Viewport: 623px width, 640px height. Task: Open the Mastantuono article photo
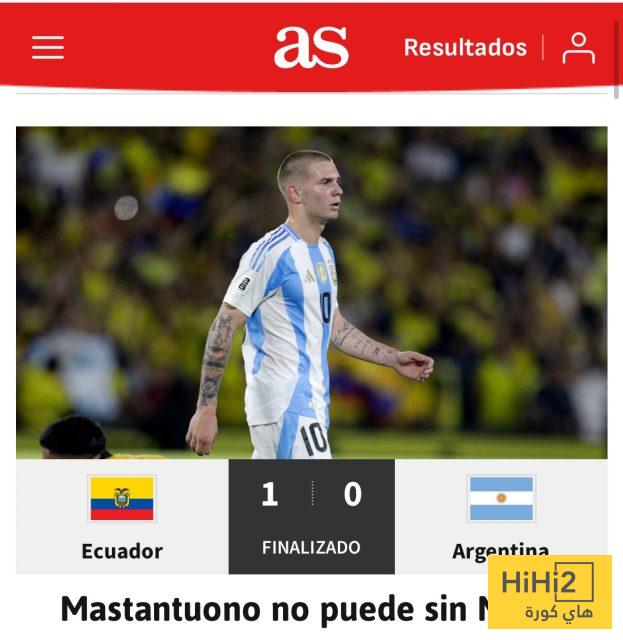[x=311, y=292]
